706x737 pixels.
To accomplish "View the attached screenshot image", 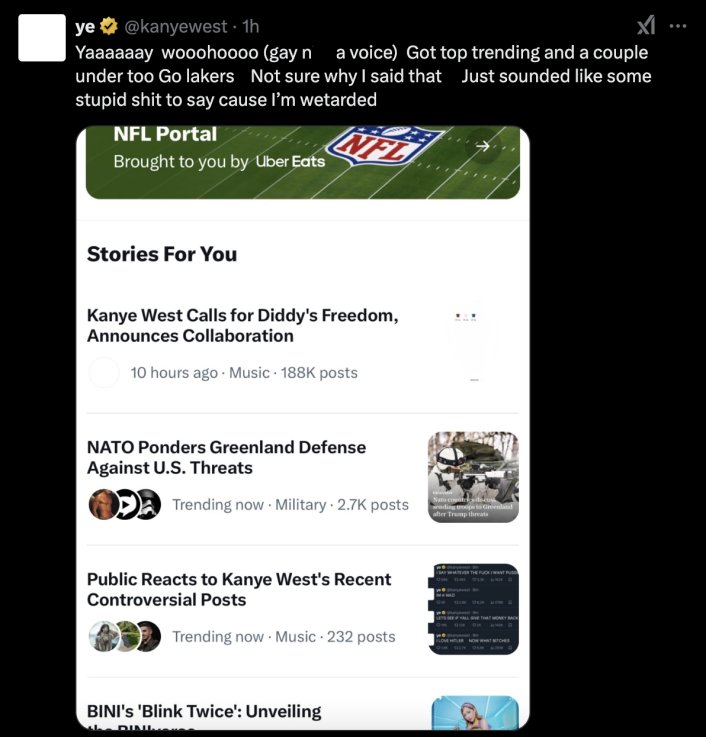I will point(303,428).
